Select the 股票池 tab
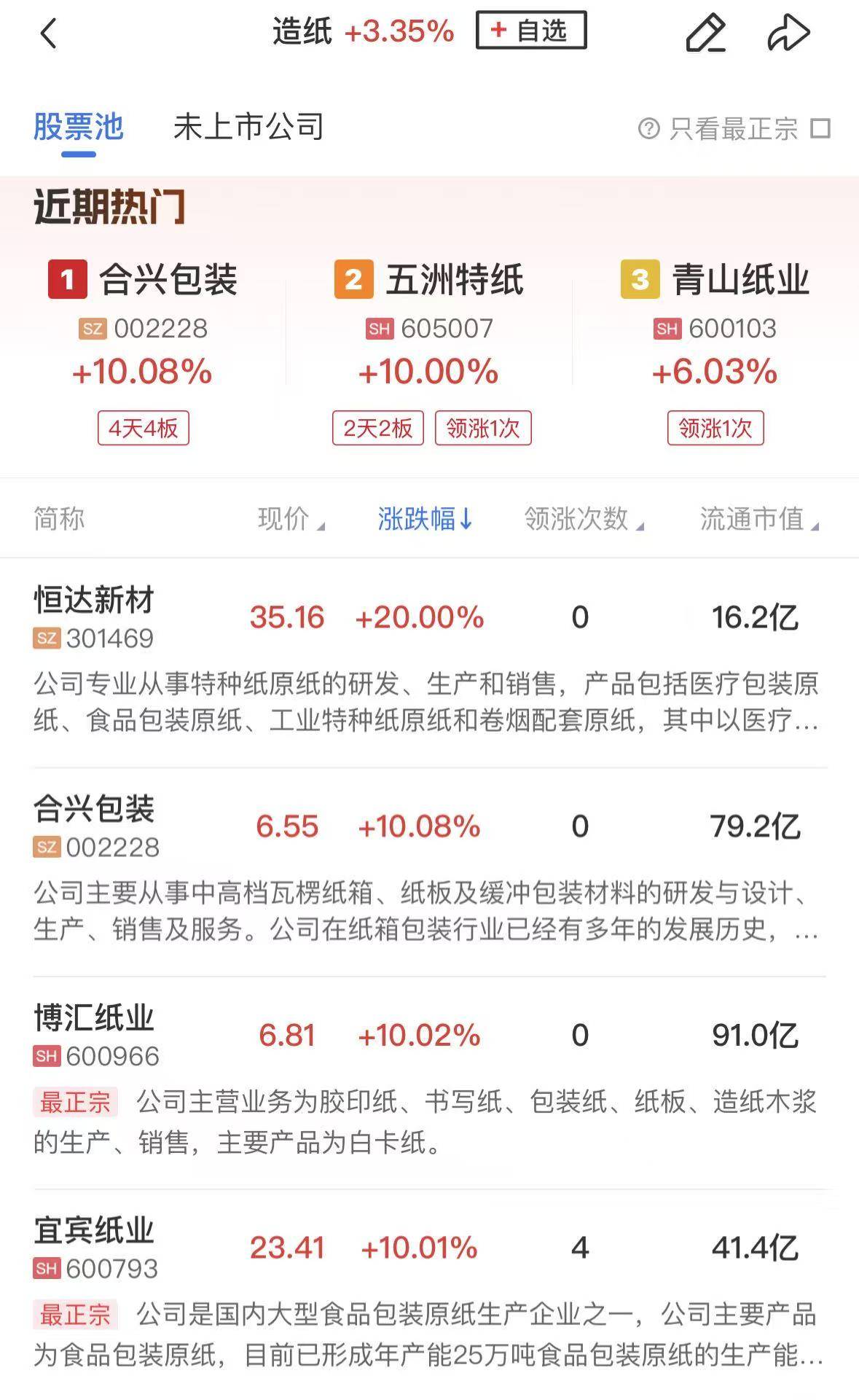 point(79,128)
